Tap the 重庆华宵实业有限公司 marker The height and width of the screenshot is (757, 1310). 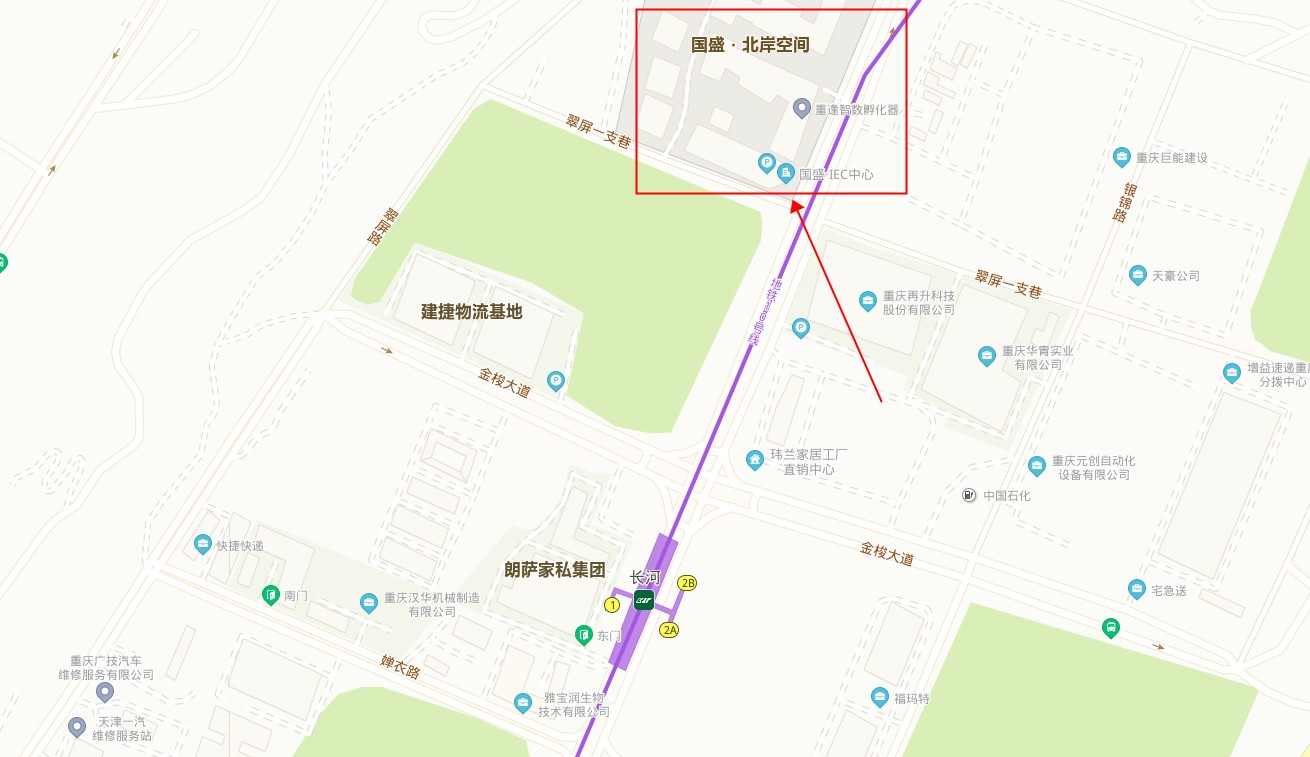(x=987, y=355)
